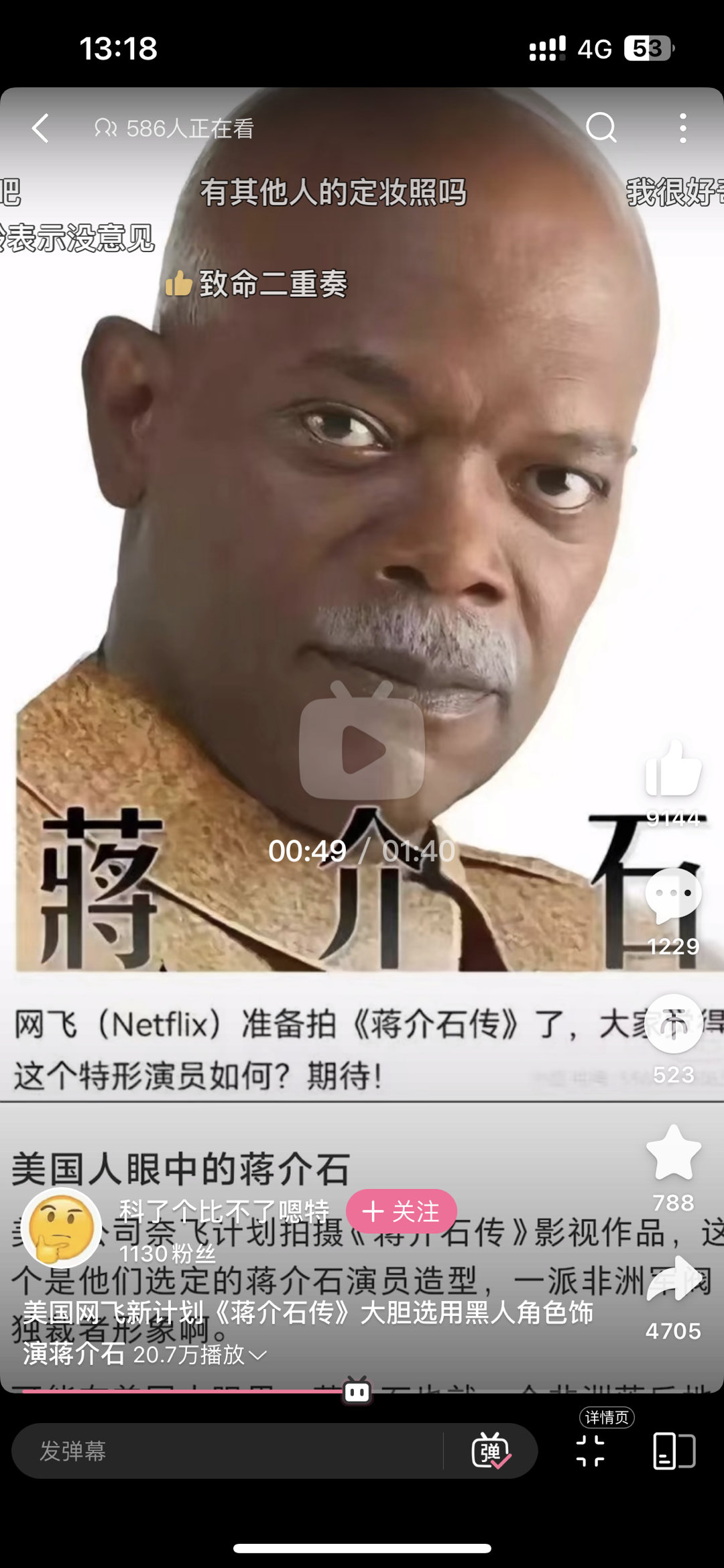Open the search icon in top bar
This screenshot has width=724, height=1568.
pyautogui.click(x=601, y=127)
